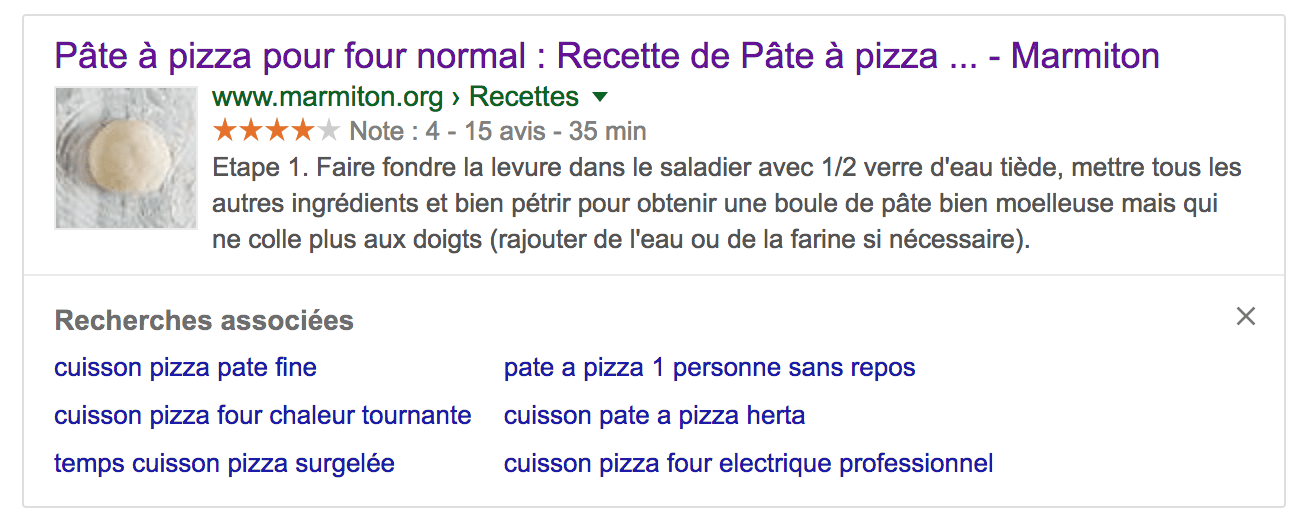The width and height of the screenshot is (1316, 528).
Task: Open the Marmiton pâte à pizza result
Action: [606, 56]
